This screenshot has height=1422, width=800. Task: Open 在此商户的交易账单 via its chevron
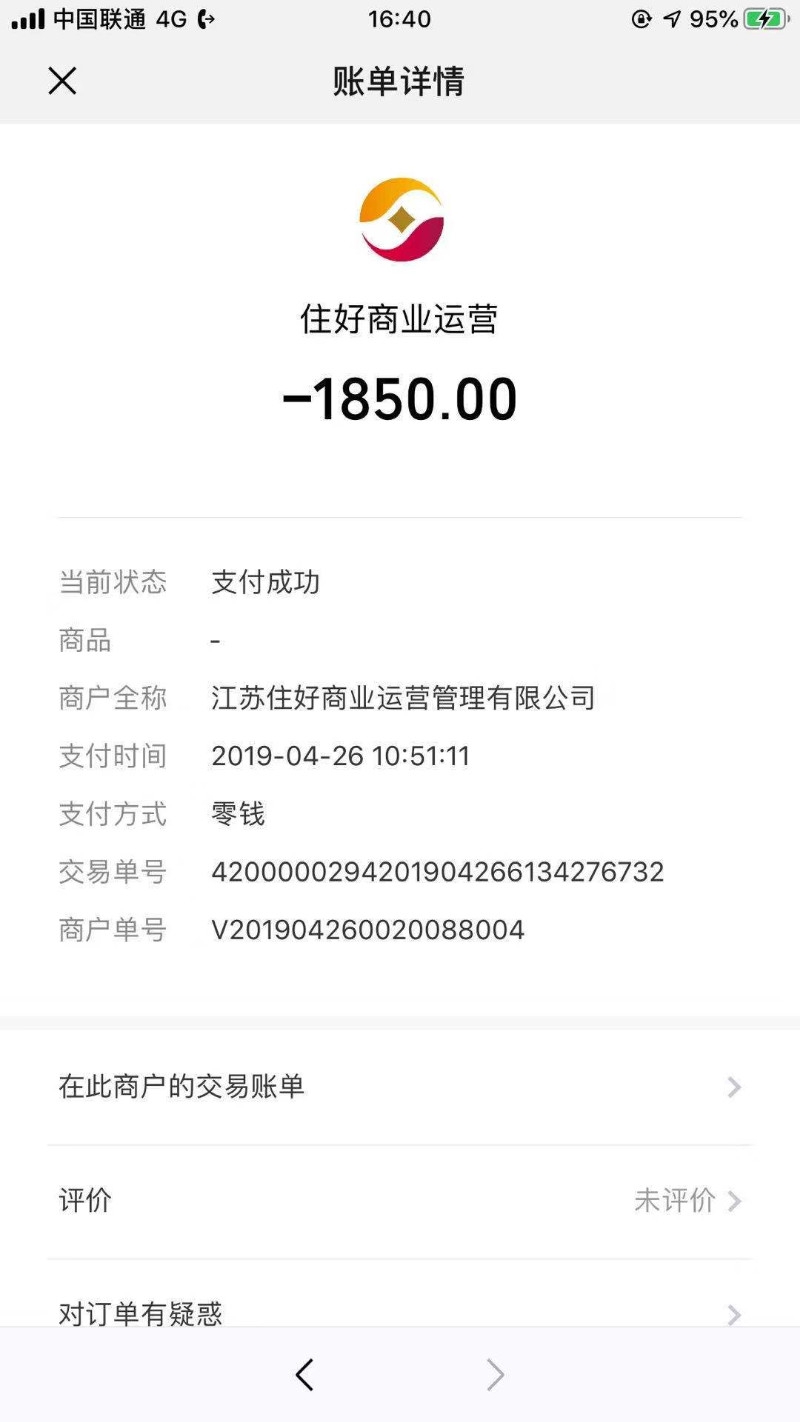point(734,1087)
